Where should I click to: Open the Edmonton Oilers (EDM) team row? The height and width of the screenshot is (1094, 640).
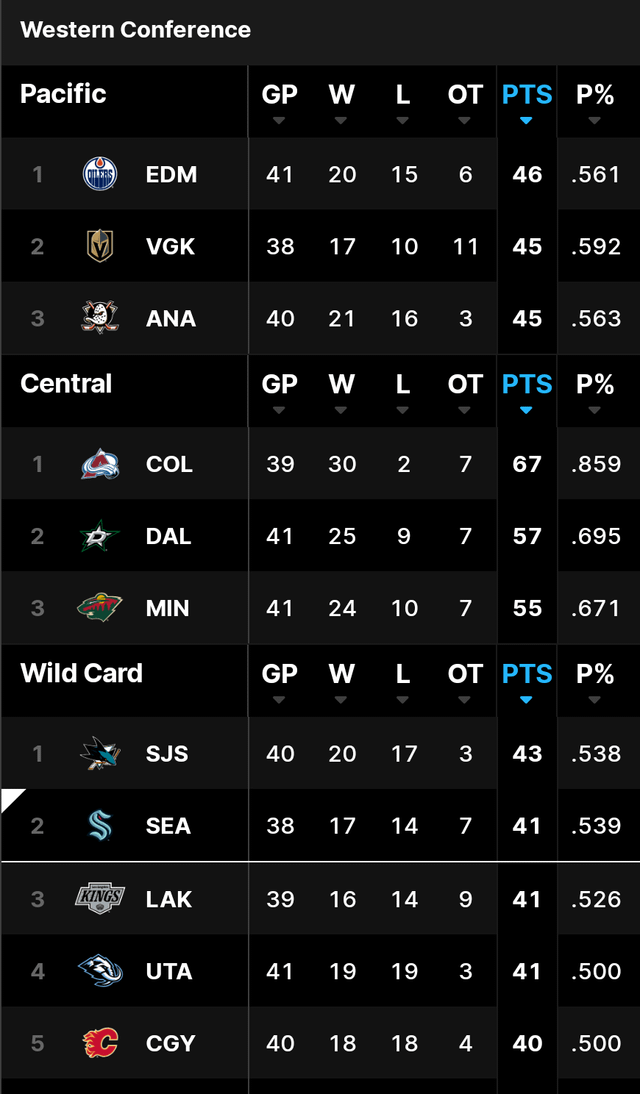[x=170, y=174]
